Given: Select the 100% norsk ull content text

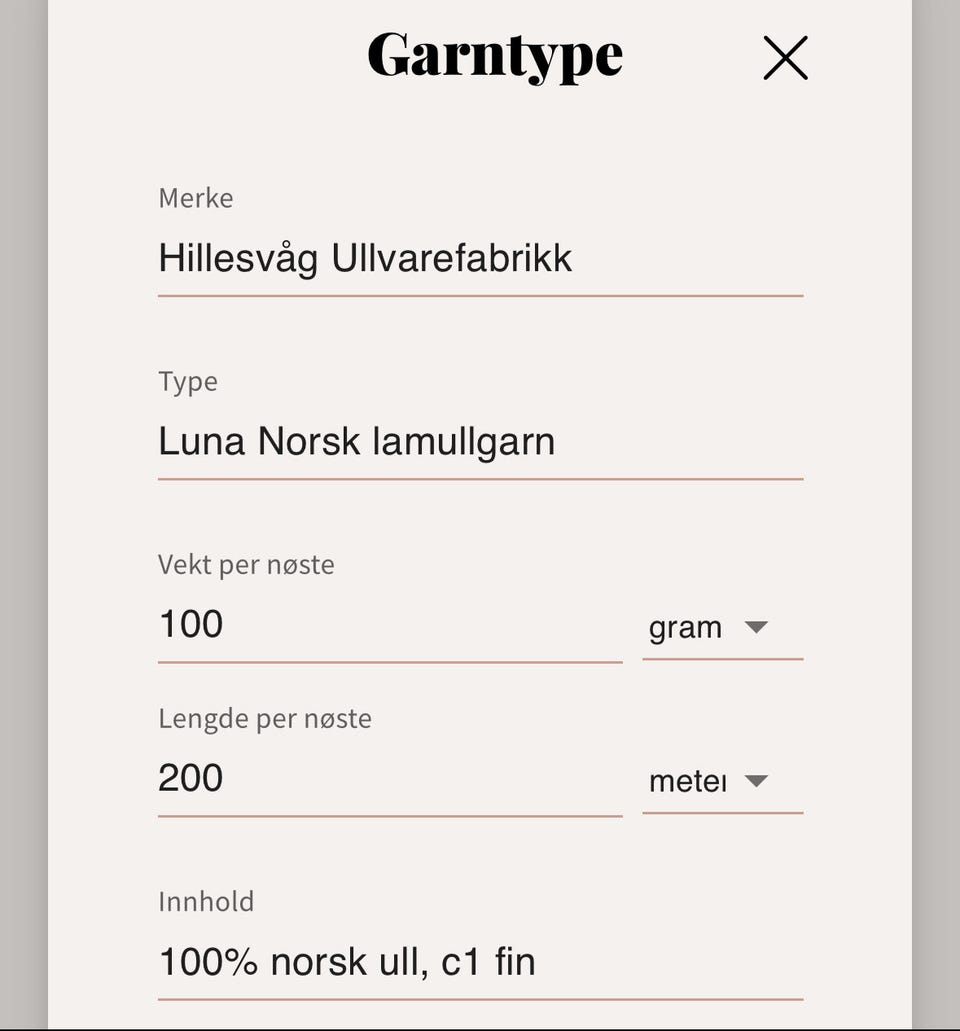Looking at the screenshot, I should pyautogui.click(x=345, y=961).
